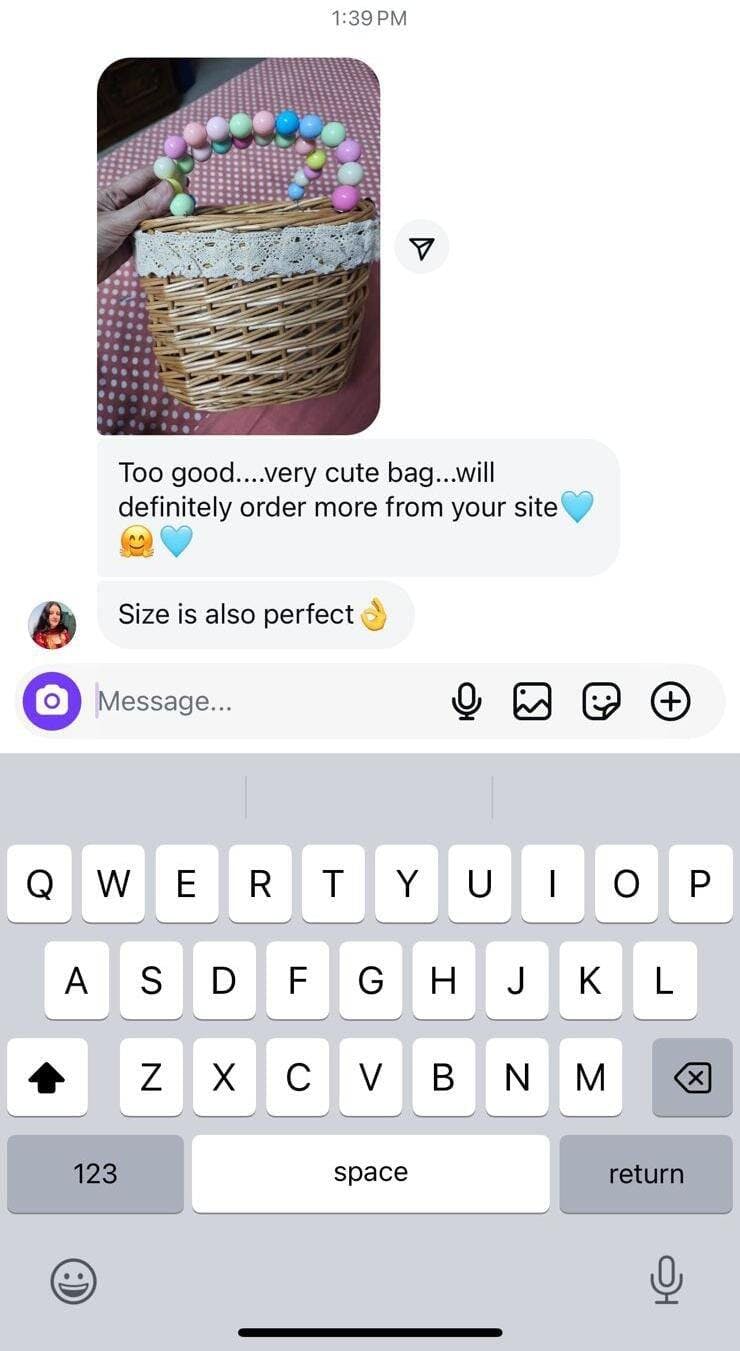Open the basket bag photo message
The width and height of the screenshot is (740, 1351).
pyautogui.click(x=238, y=246)
